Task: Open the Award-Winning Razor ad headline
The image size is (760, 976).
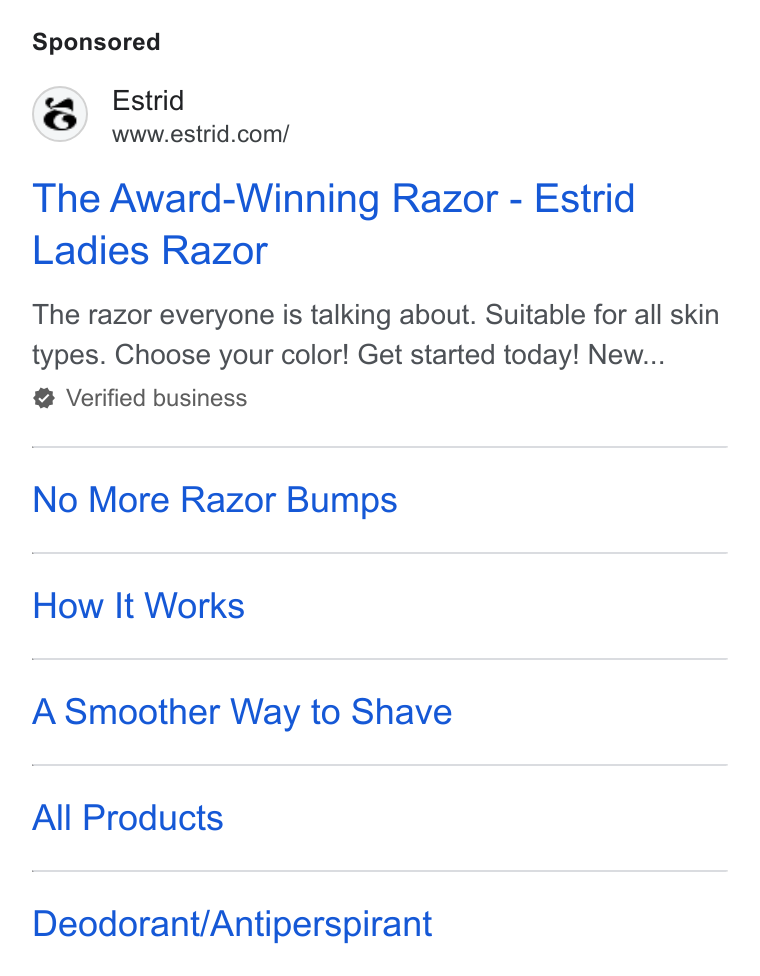Action: [334, 224]
